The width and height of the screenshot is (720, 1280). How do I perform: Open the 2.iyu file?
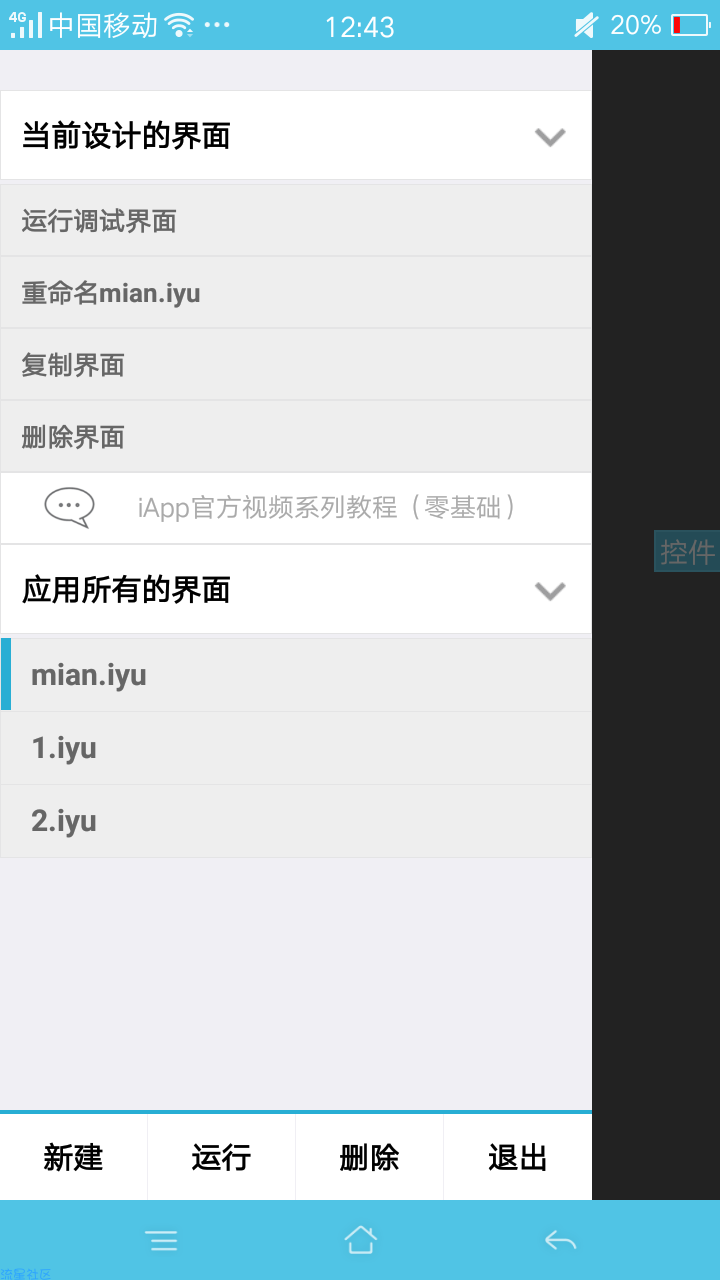[x=296, y=821]
